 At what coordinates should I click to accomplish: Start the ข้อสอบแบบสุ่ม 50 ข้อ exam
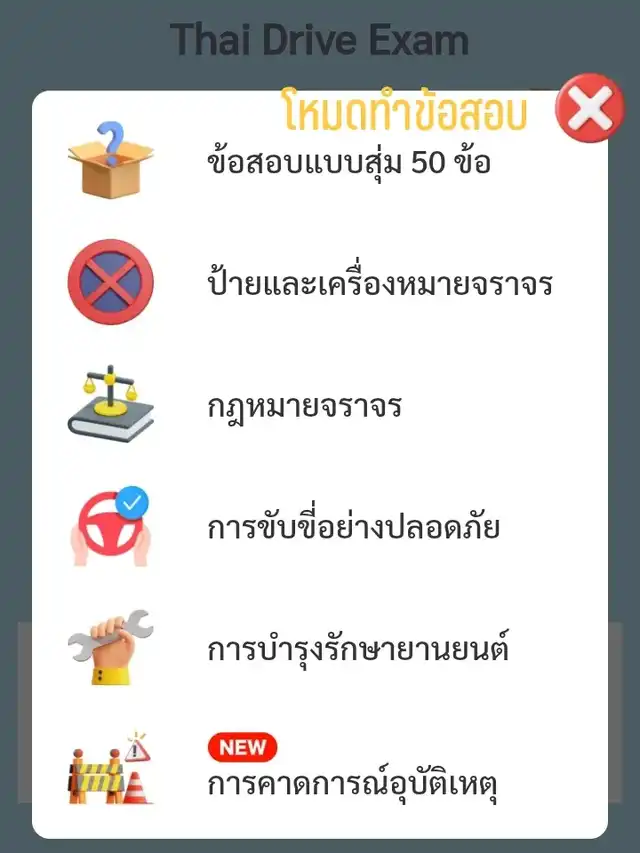pyautogui.click(x=348, y=162)
